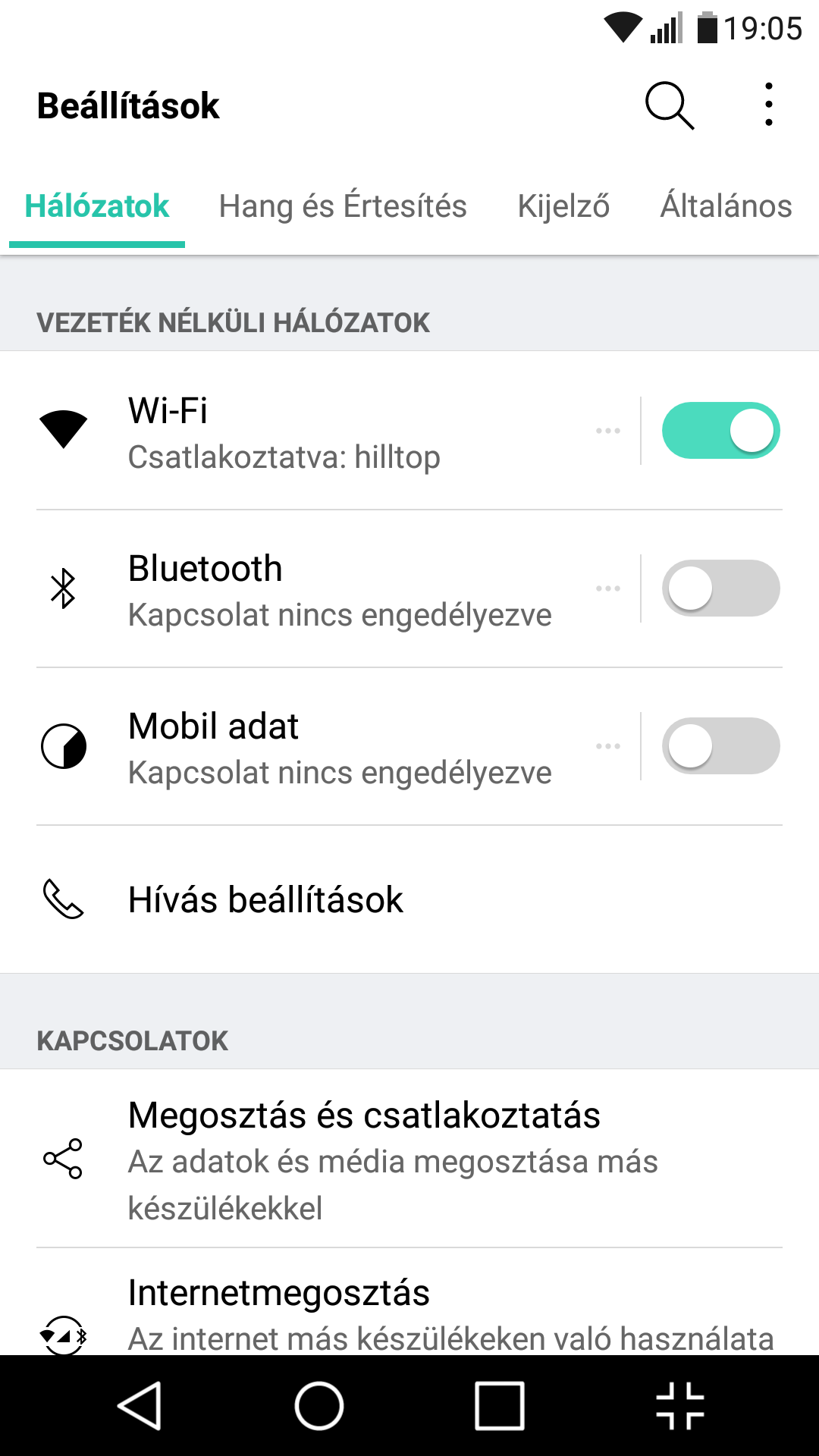Switch to the Kijelző tab
This screenshot has width=819, height=1456.
tap(563, 206)
